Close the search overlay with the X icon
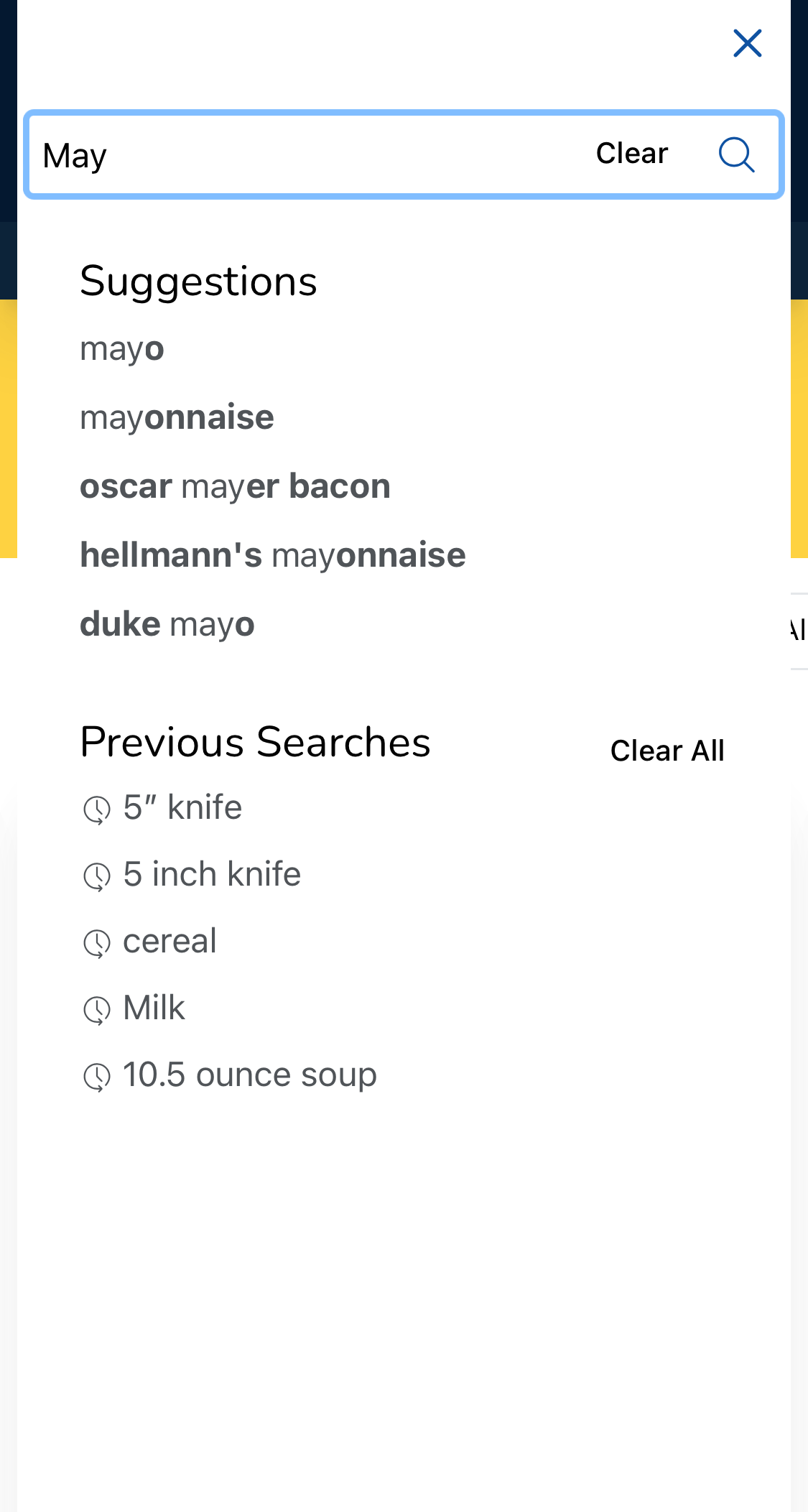The height and width of the screenshot is (1512, 808). point(747,43)
